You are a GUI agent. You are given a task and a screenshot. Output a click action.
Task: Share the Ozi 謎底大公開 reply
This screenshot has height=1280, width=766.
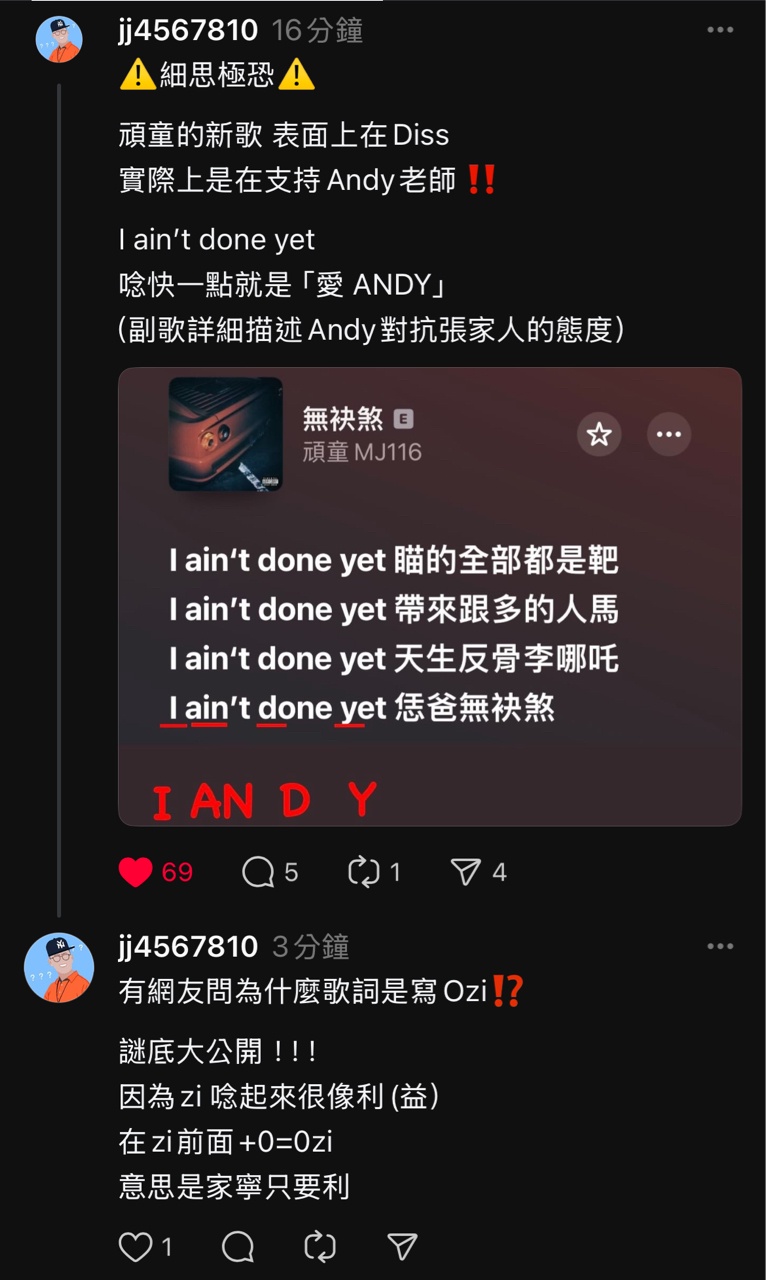tap(402, 1246)
